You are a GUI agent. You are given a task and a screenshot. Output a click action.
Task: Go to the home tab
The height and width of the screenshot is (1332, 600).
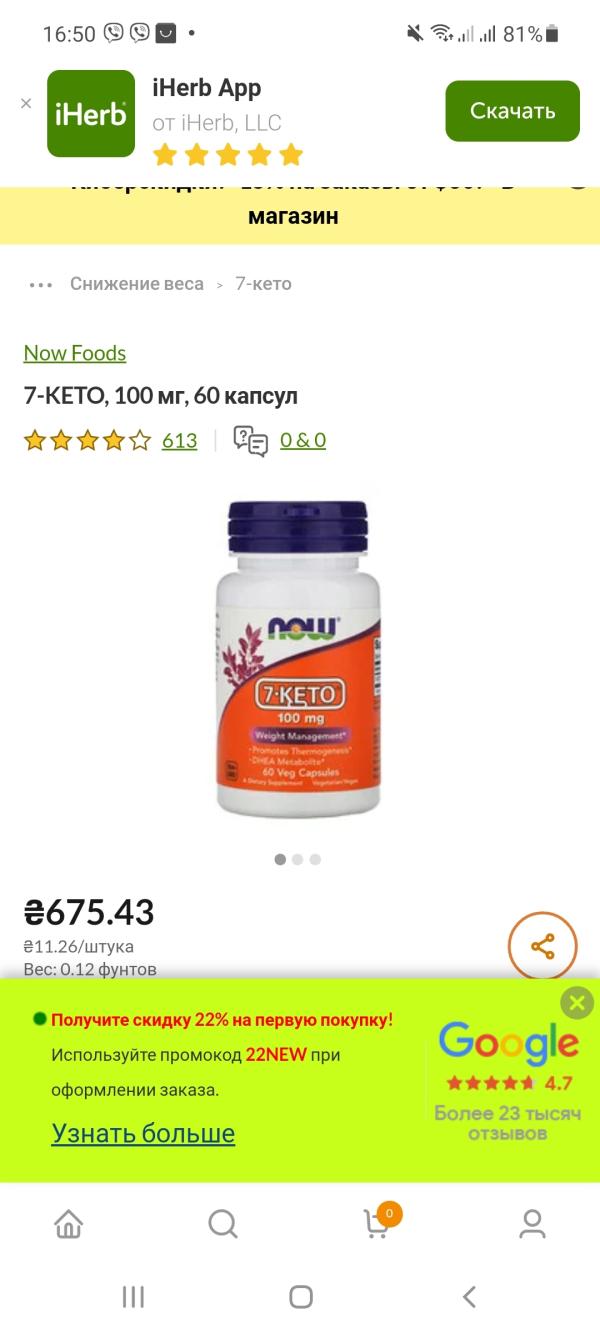(68, 1223)
